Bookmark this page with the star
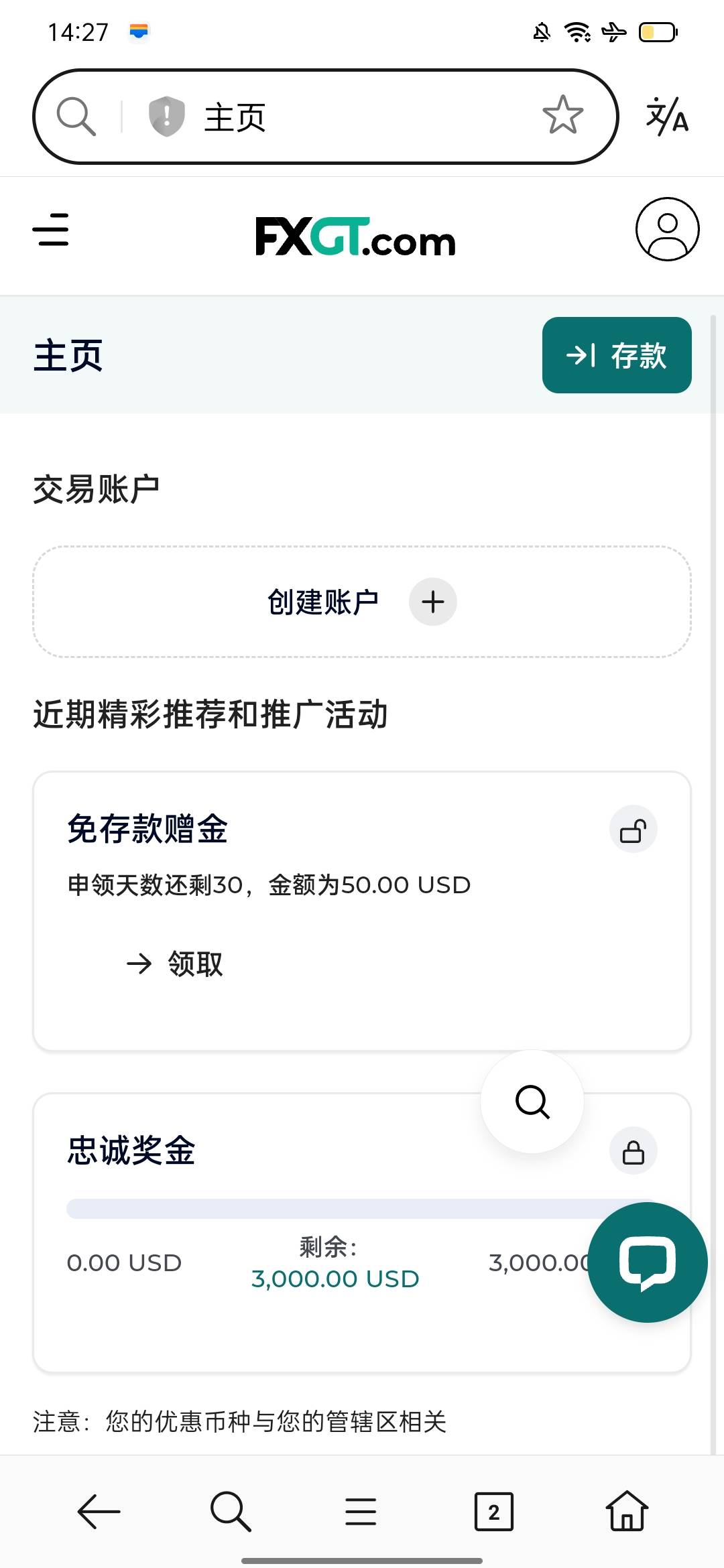The width and height of the screenshot is (724, 1568). click(562, 115)
